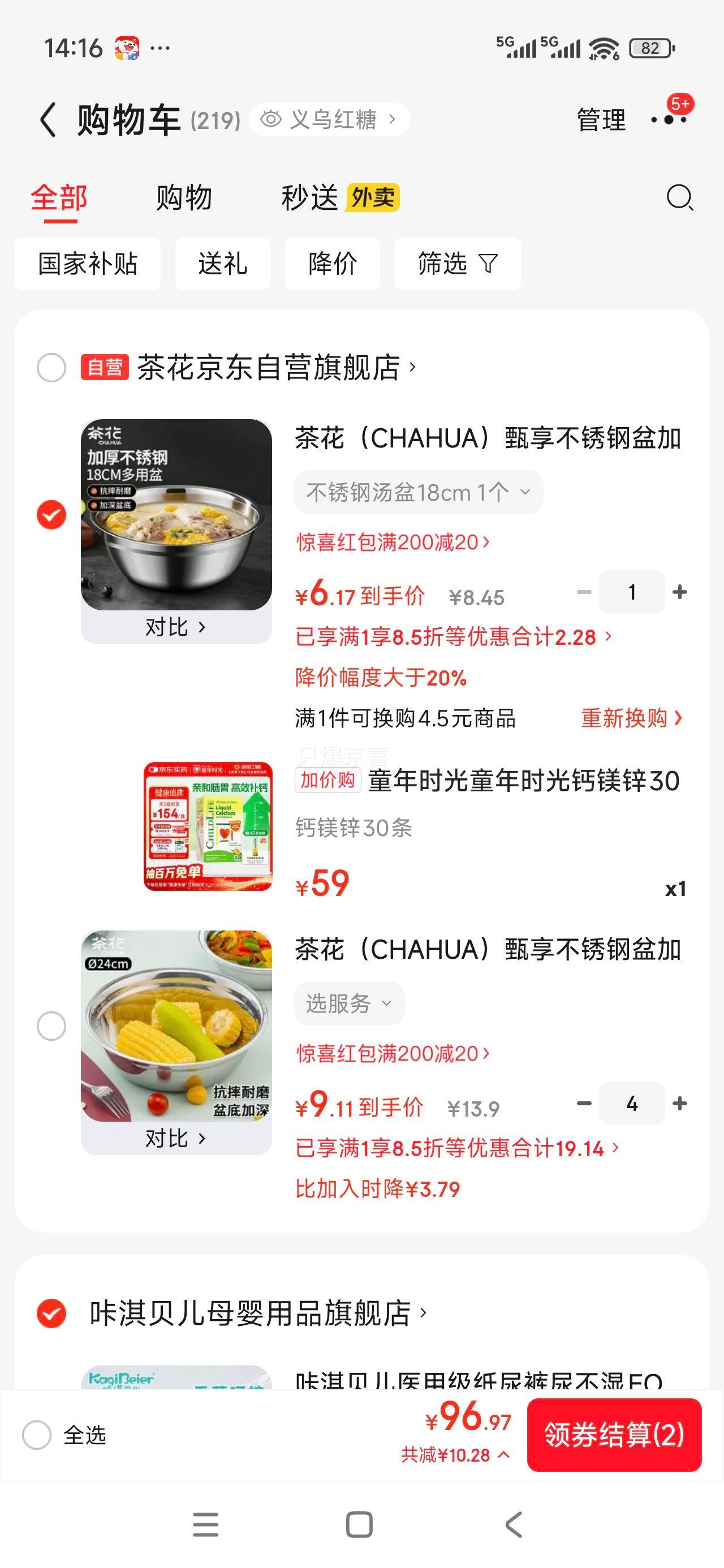Viewport: 724px width, 1568px height.
Task: Show 降价 items only
Action: [333, 264]
